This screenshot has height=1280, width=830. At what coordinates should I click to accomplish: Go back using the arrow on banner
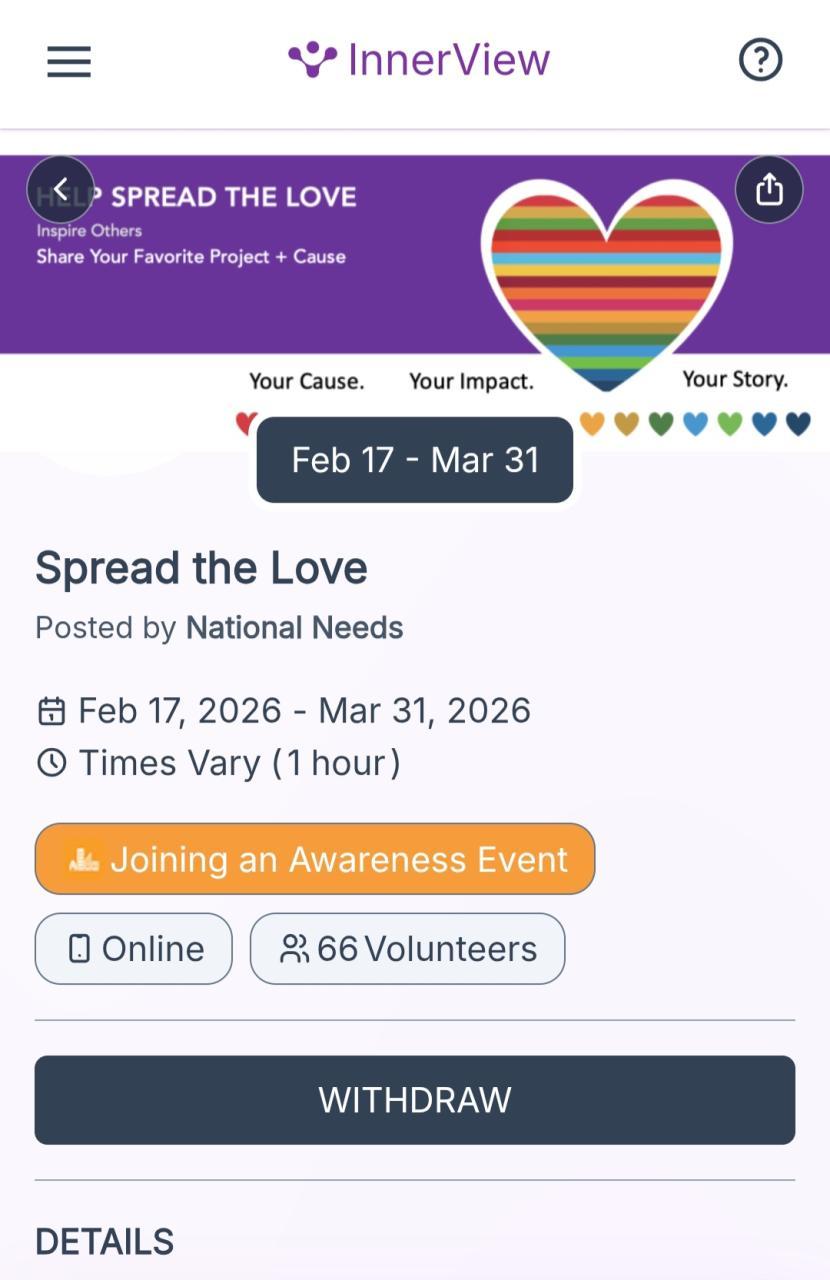click(x=61, y=189)
